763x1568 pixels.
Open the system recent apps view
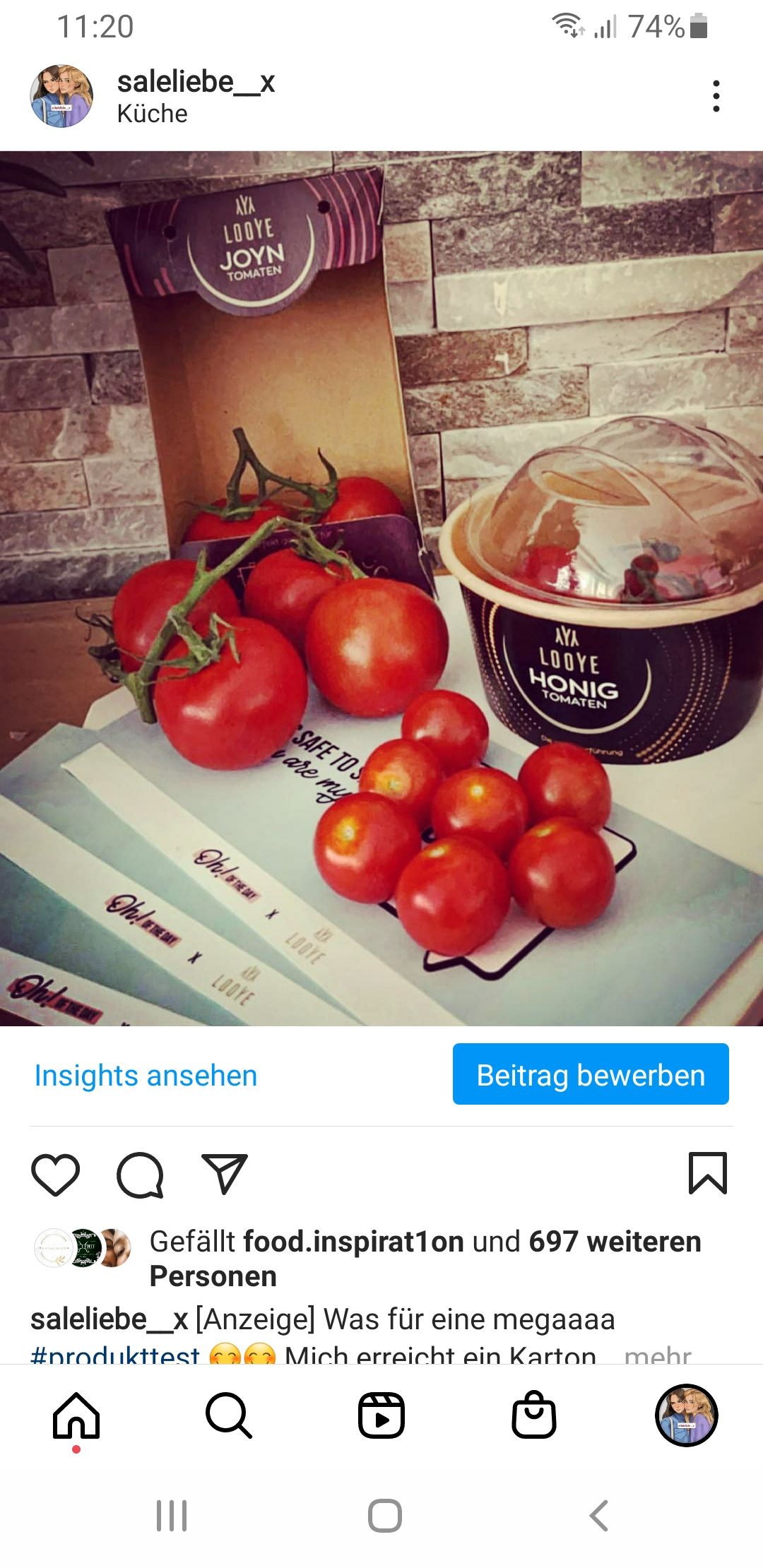(172, 1516)
